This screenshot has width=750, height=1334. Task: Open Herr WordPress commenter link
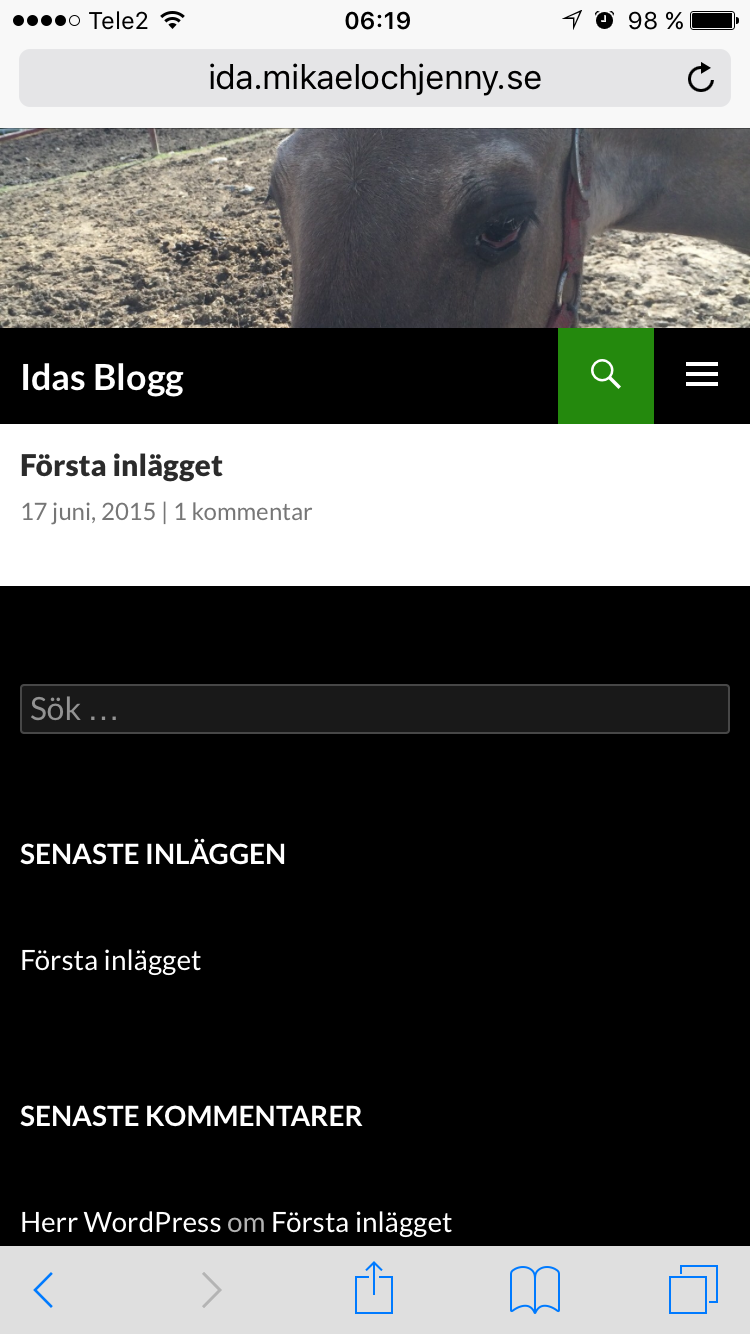[121, 1222]
